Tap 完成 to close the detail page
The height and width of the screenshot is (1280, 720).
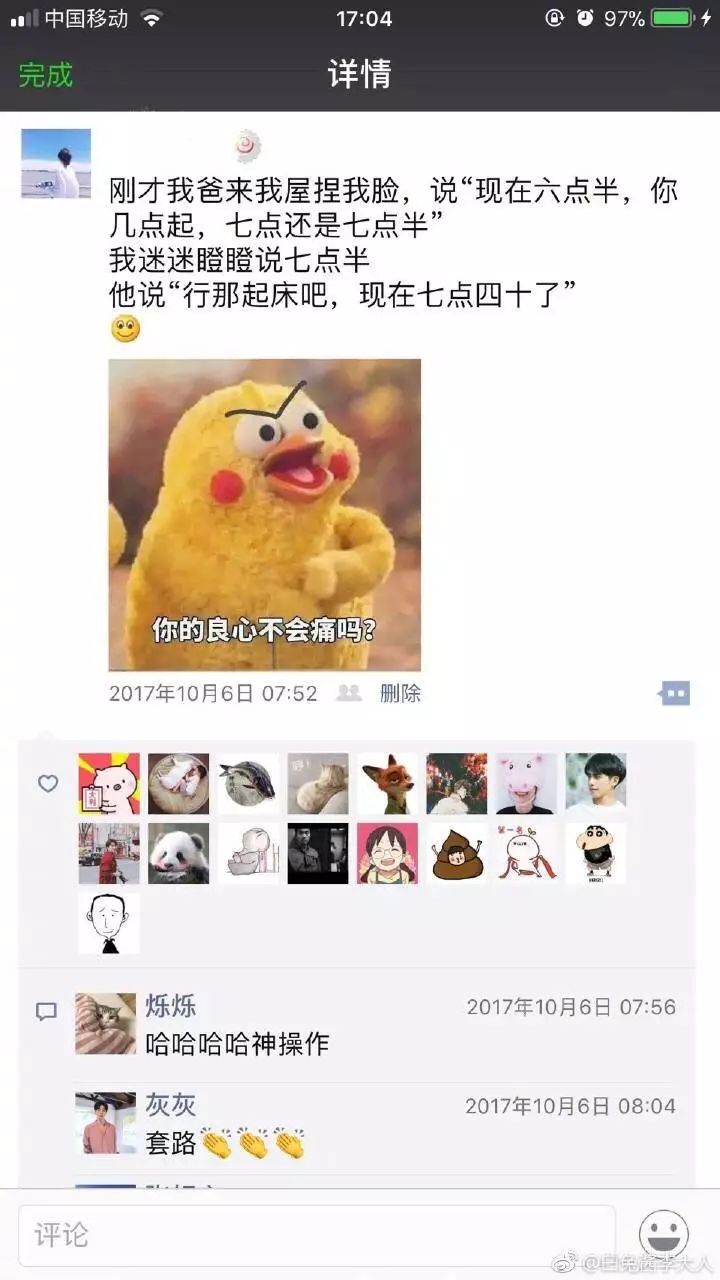point(46,74)
